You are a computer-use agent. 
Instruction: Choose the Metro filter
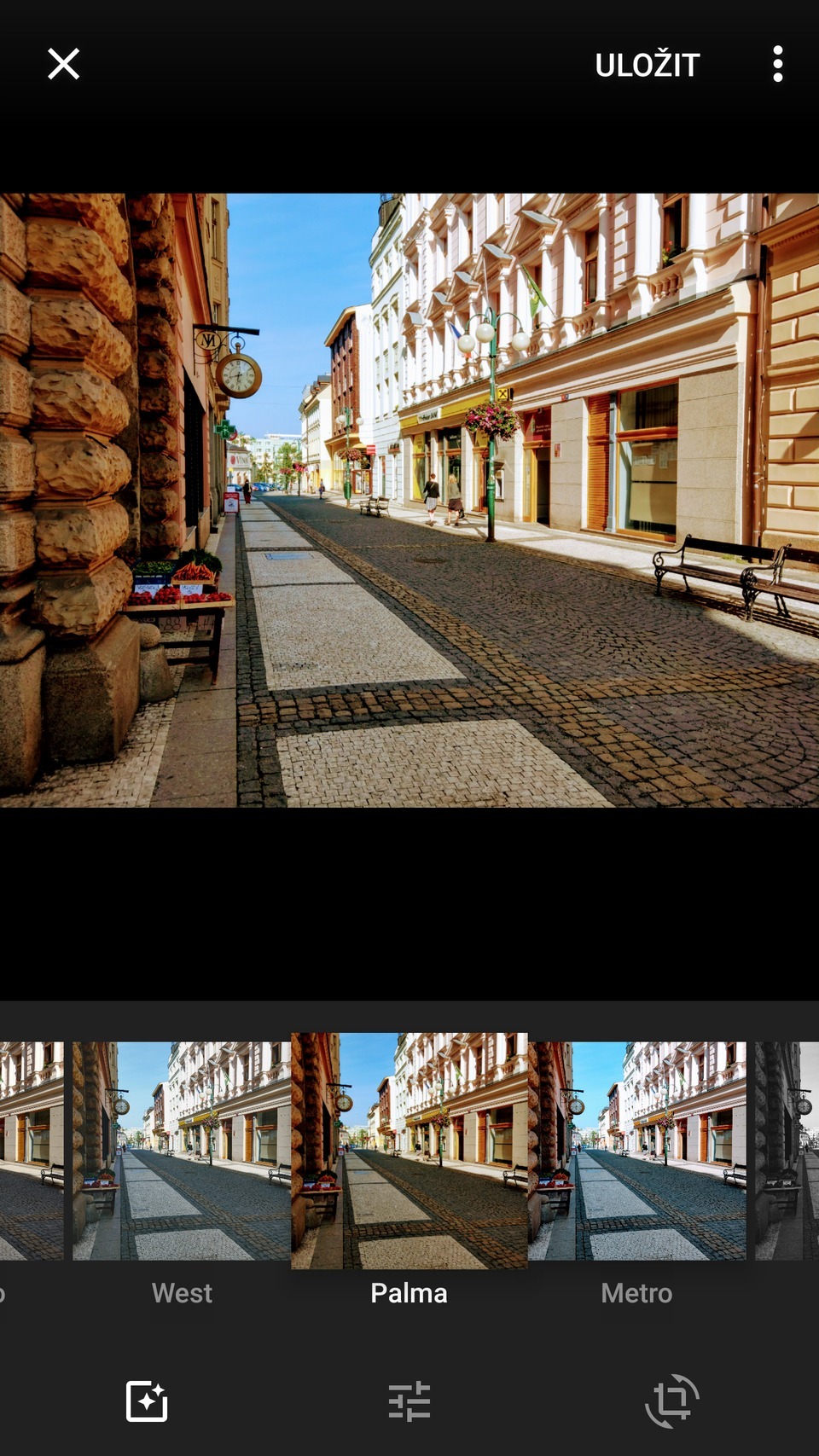click(x=636, y=1151)
